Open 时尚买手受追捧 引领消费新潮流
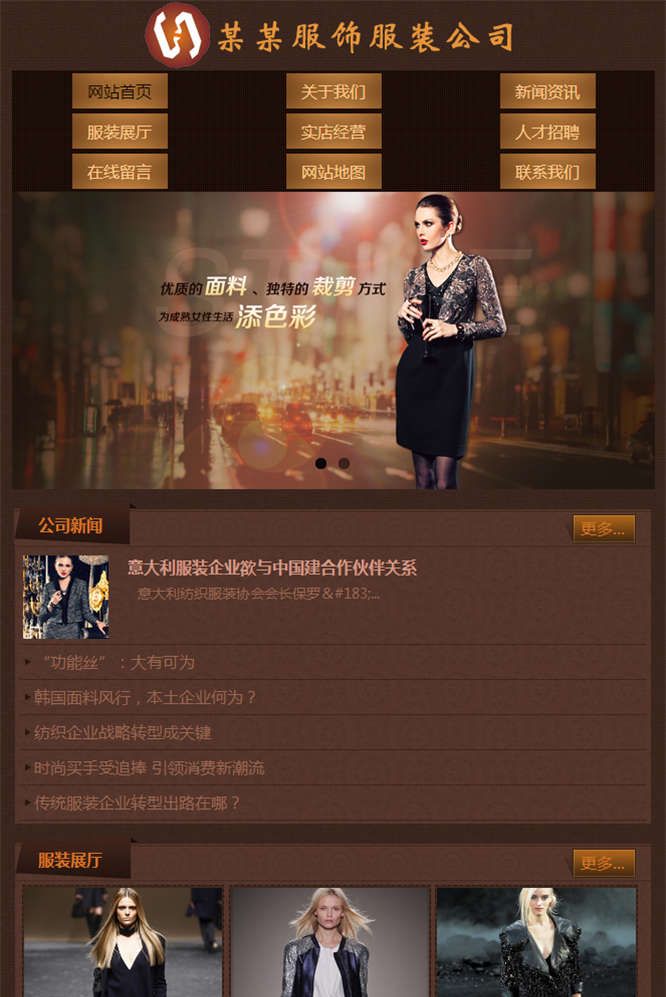The image size is (666, 997). point(149,768)
